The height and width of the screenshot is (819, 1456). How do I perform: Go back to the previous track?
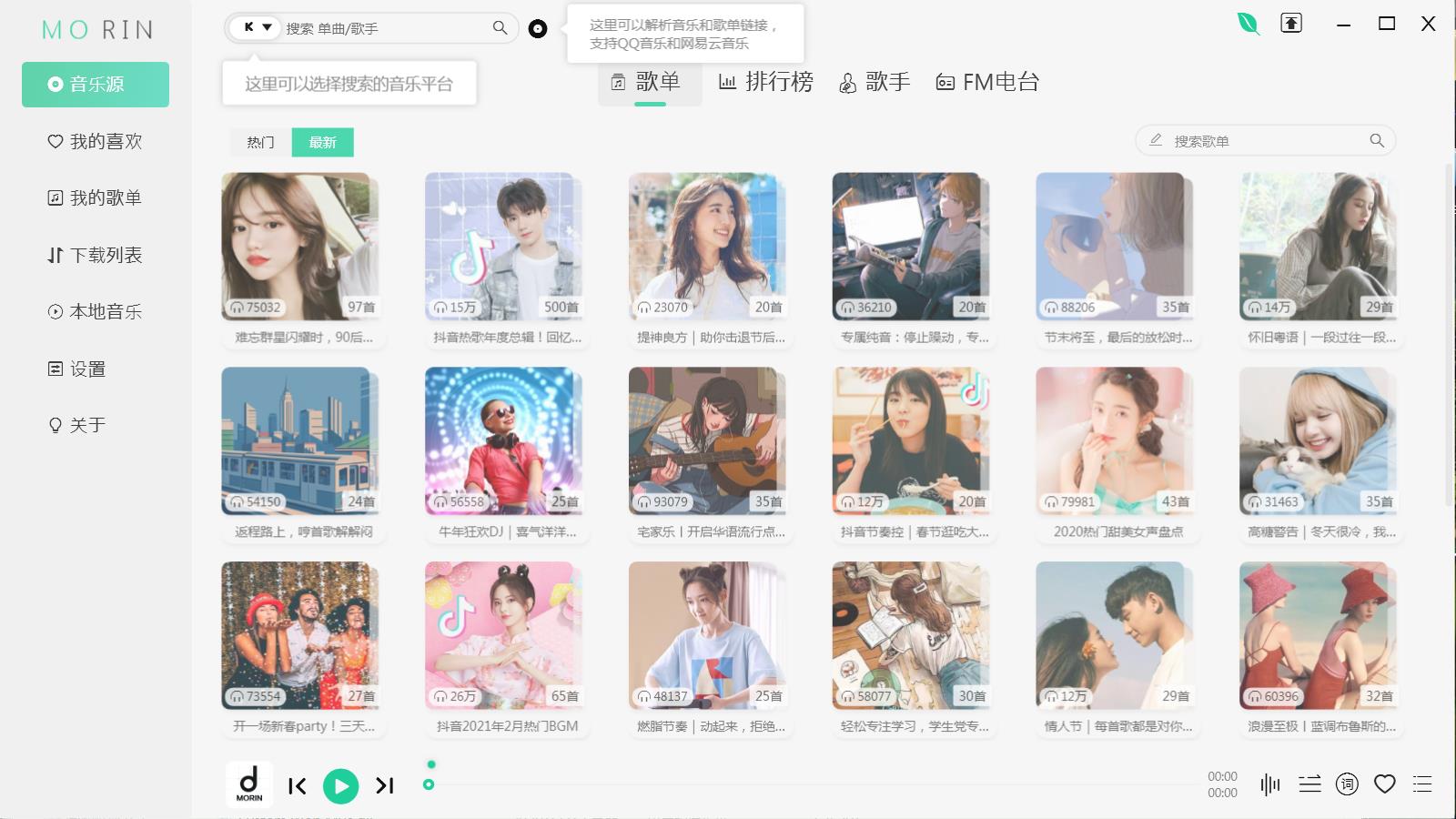click(297, 786)
